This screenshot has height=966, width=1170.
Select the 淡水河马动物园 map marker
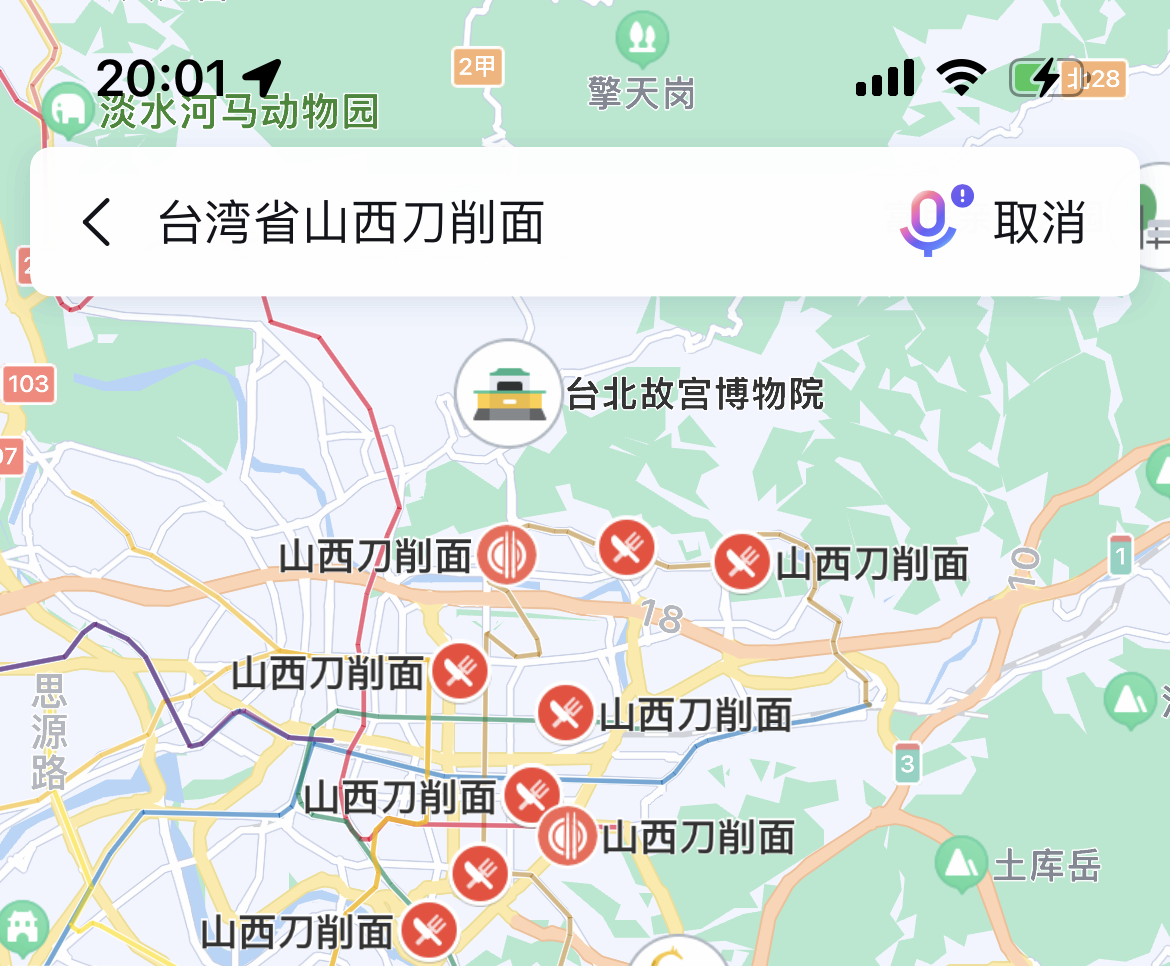click(x=70, y=110)
